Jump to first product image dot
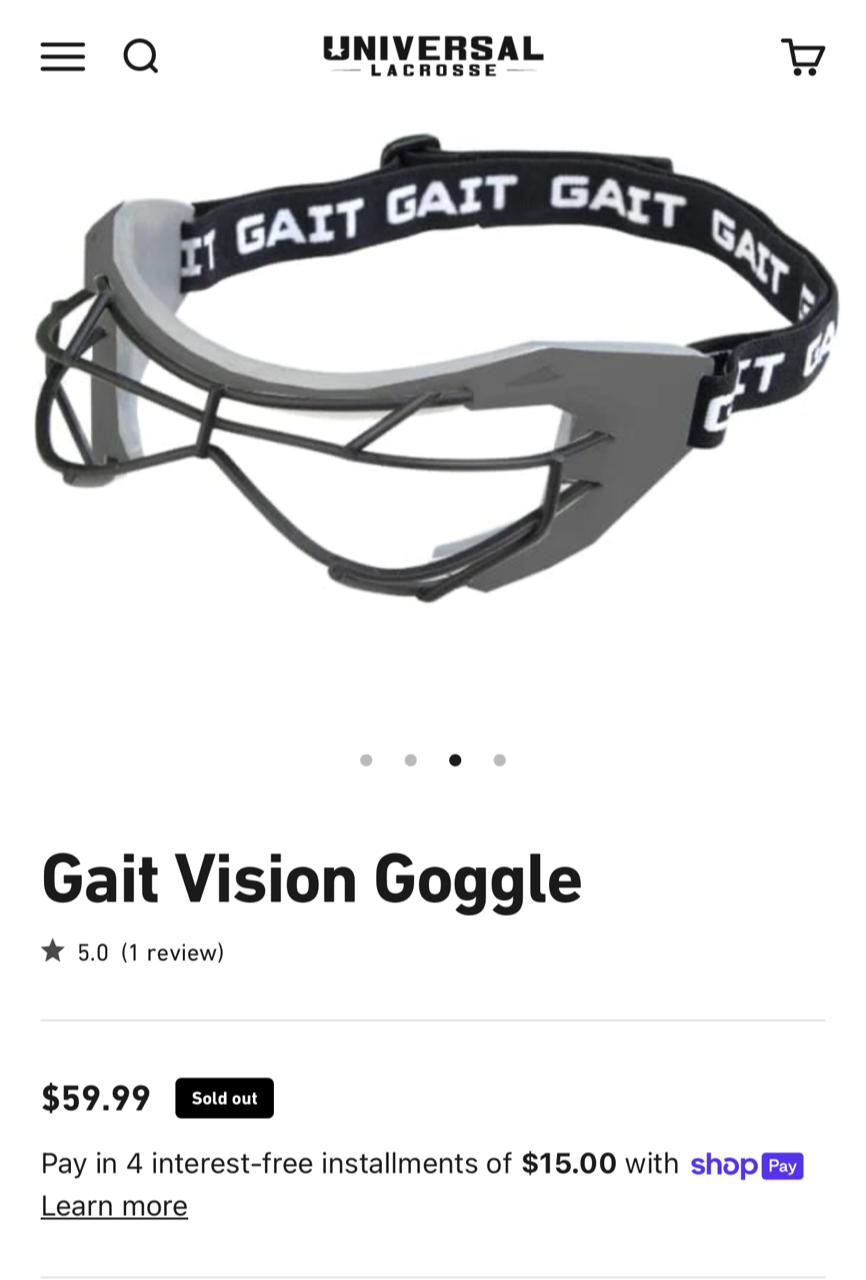Screen dimensions: 866x1280 click(366, 760)
